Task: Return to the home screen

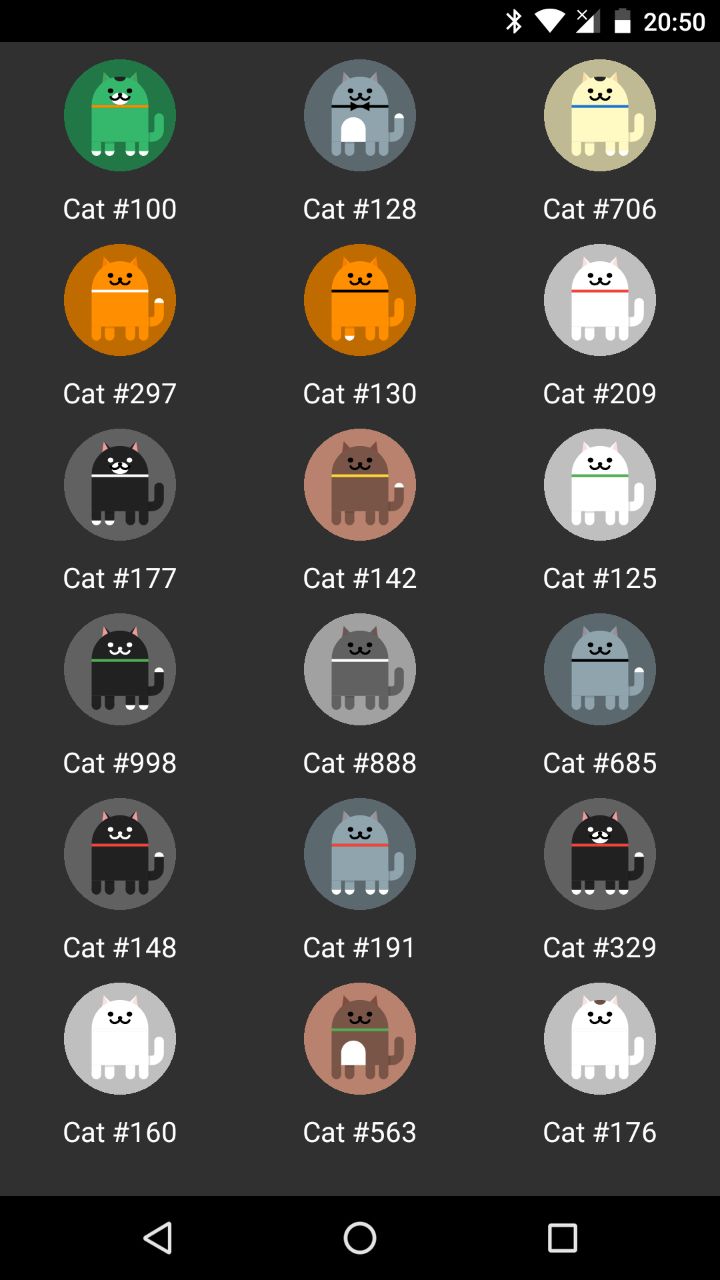Action: 360,1238
